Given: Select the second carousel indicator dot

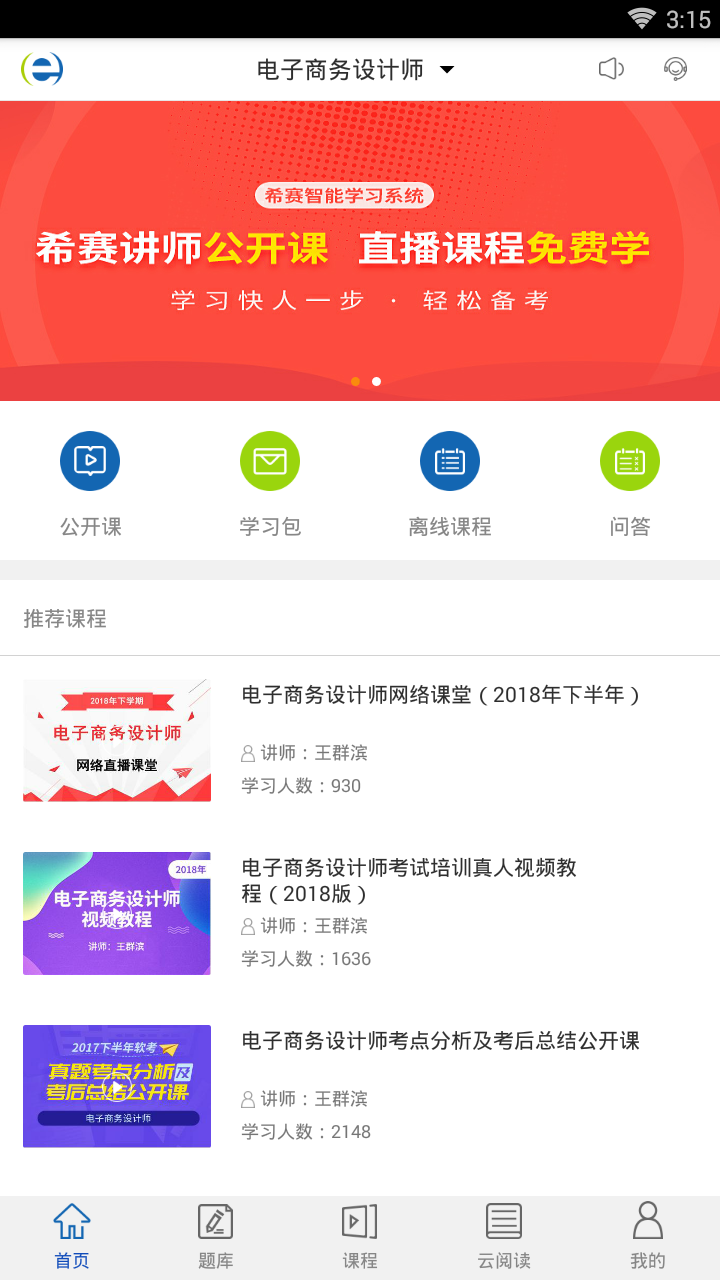Looking at the screenshot, I should tap(376, 381).
